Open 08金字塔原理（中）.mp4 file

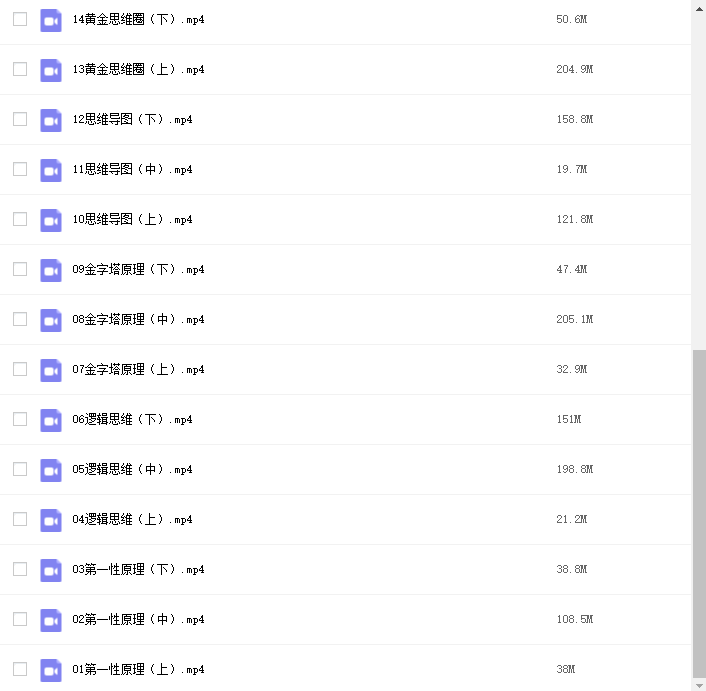138,319
